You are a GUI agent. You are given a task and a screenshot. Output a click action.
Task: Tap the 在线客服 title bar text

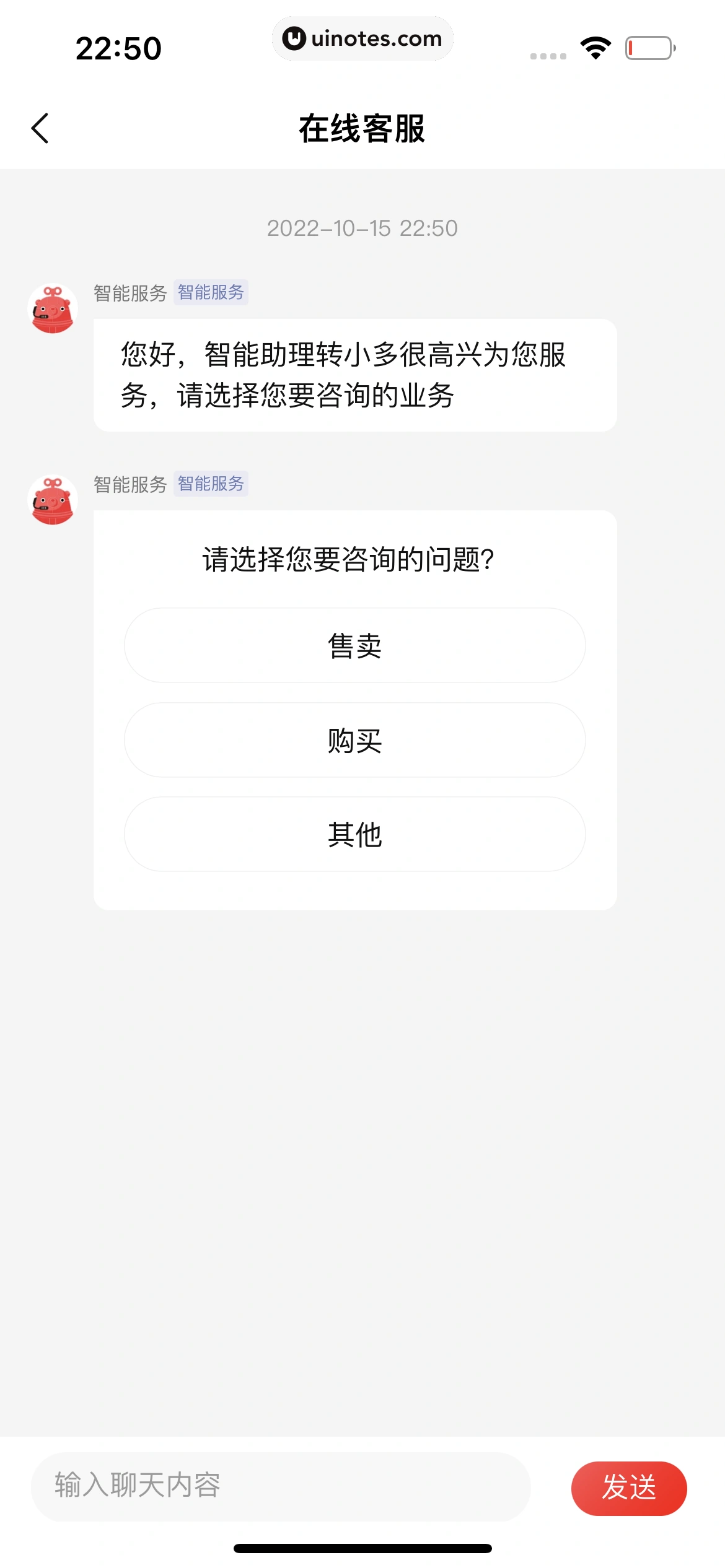coord(362,128)
